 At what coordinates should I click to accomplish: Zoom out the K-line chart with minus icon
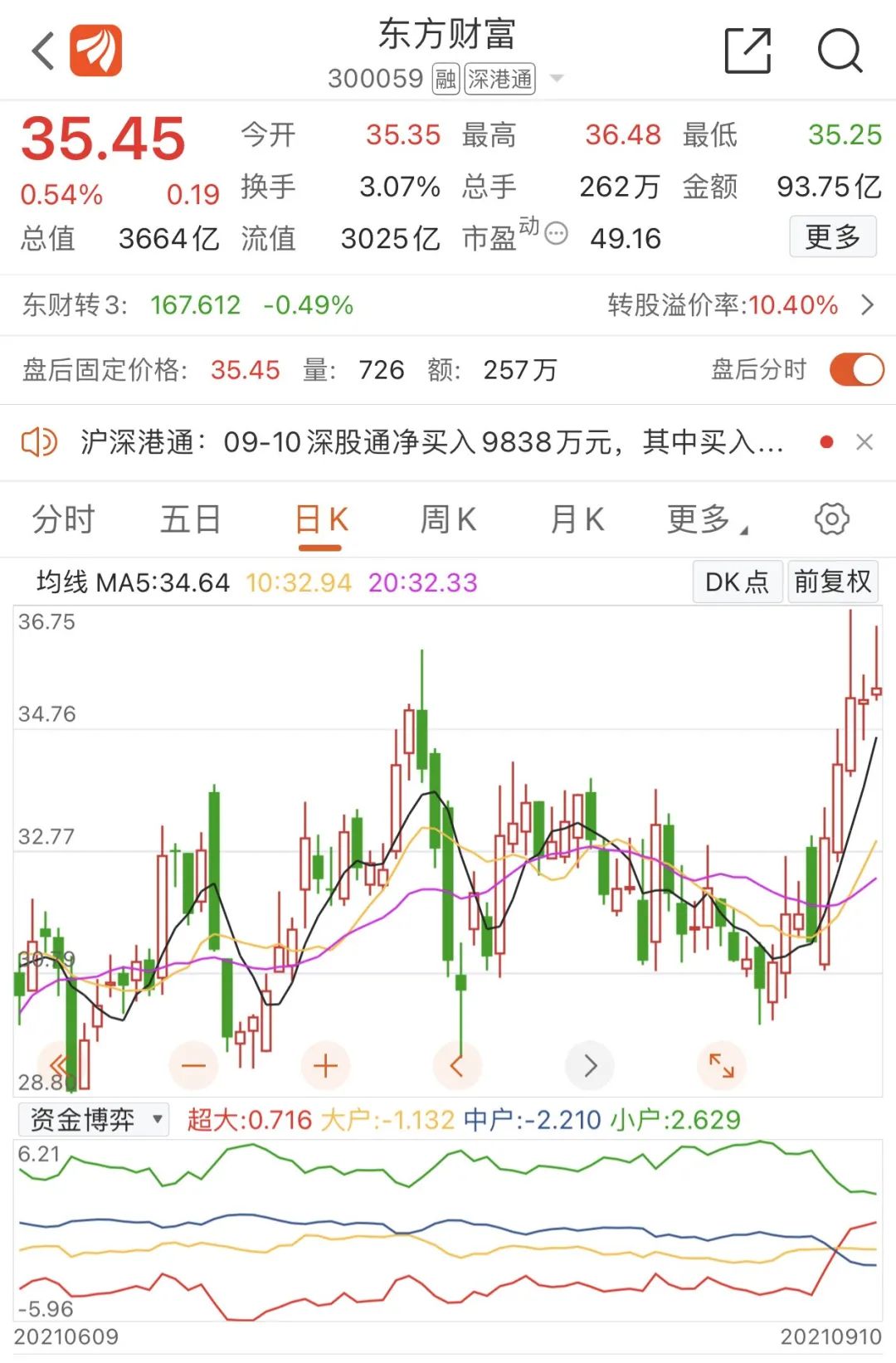[192, 1064]
